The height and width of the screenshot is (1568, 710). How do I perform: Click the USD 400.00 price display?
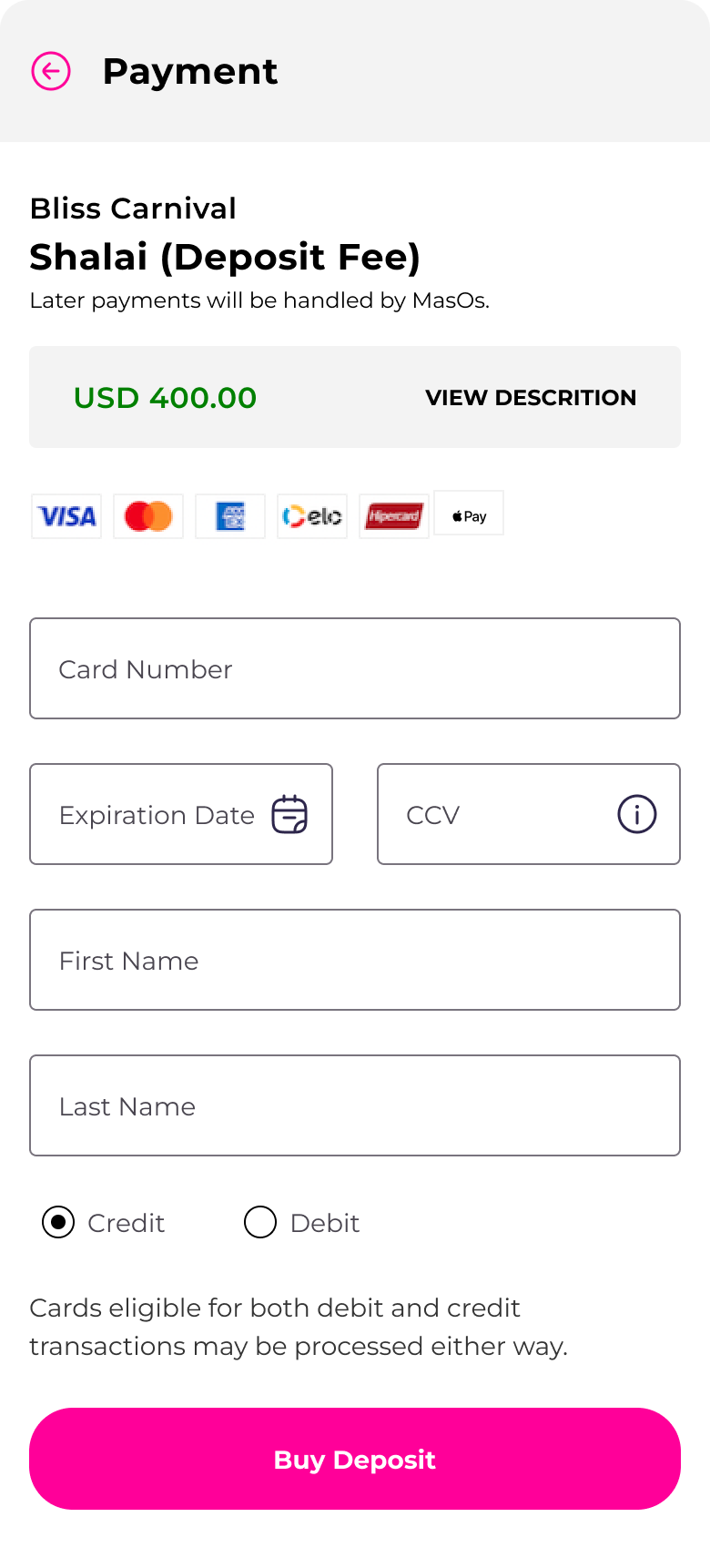[165, 398]
